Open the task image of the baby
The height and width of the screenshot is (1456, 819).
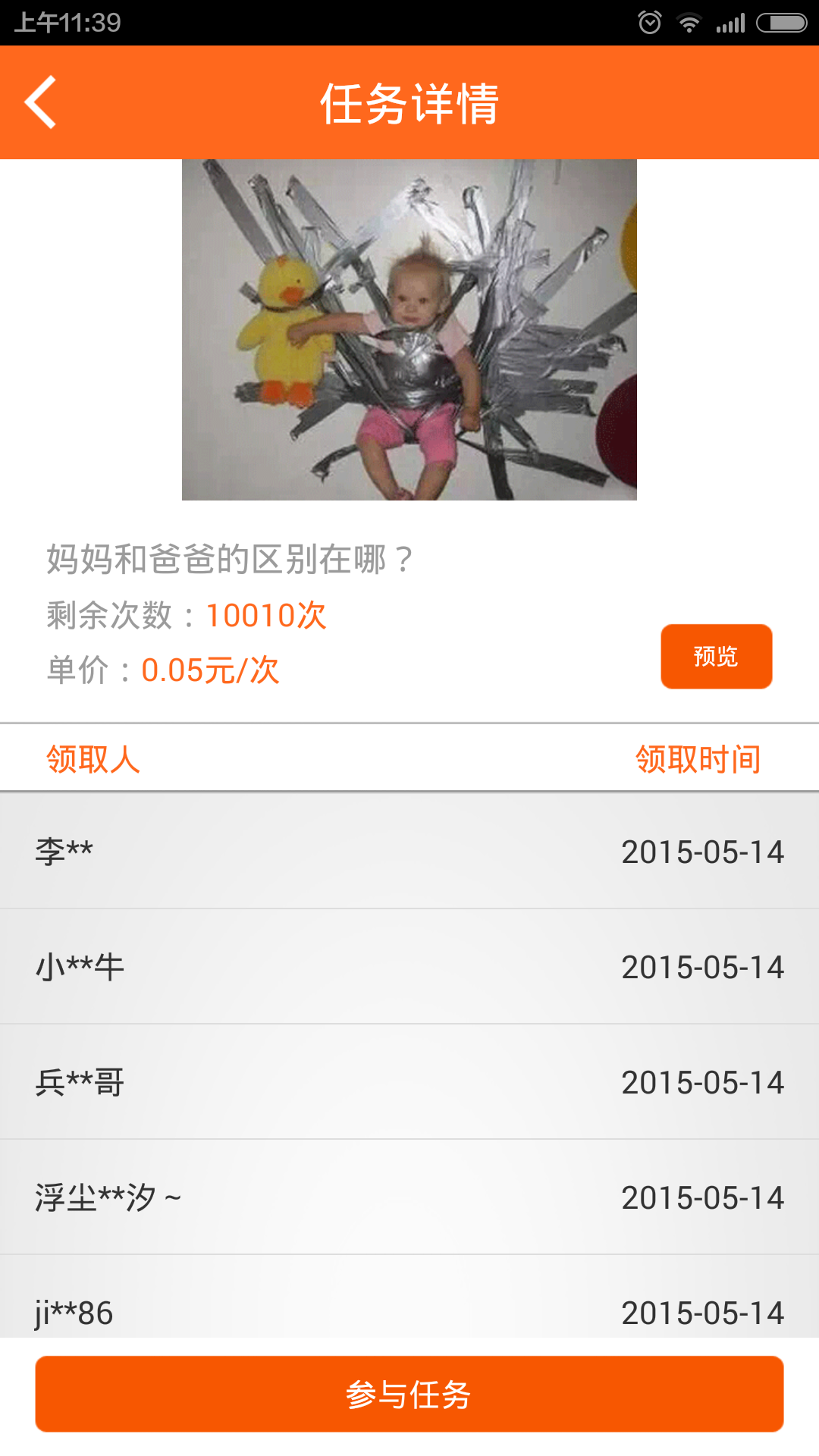click(409, 330)
